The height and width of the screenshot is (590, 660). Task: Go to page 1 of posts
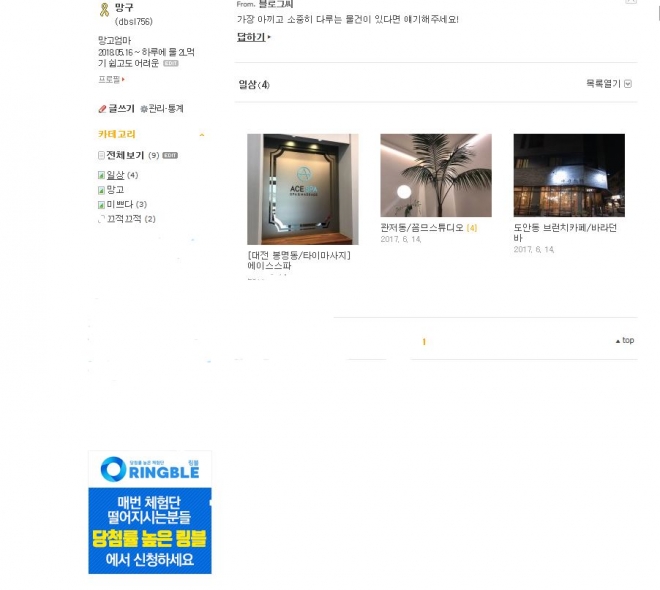pos(423,342)
